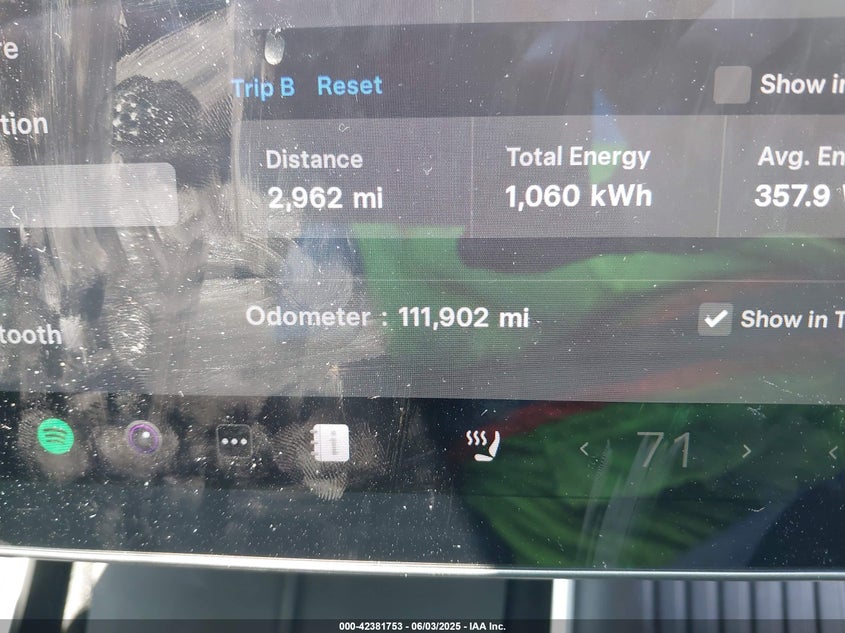Open the owner's manual icon
Viewport: 845px width, 633px height.
331,442
